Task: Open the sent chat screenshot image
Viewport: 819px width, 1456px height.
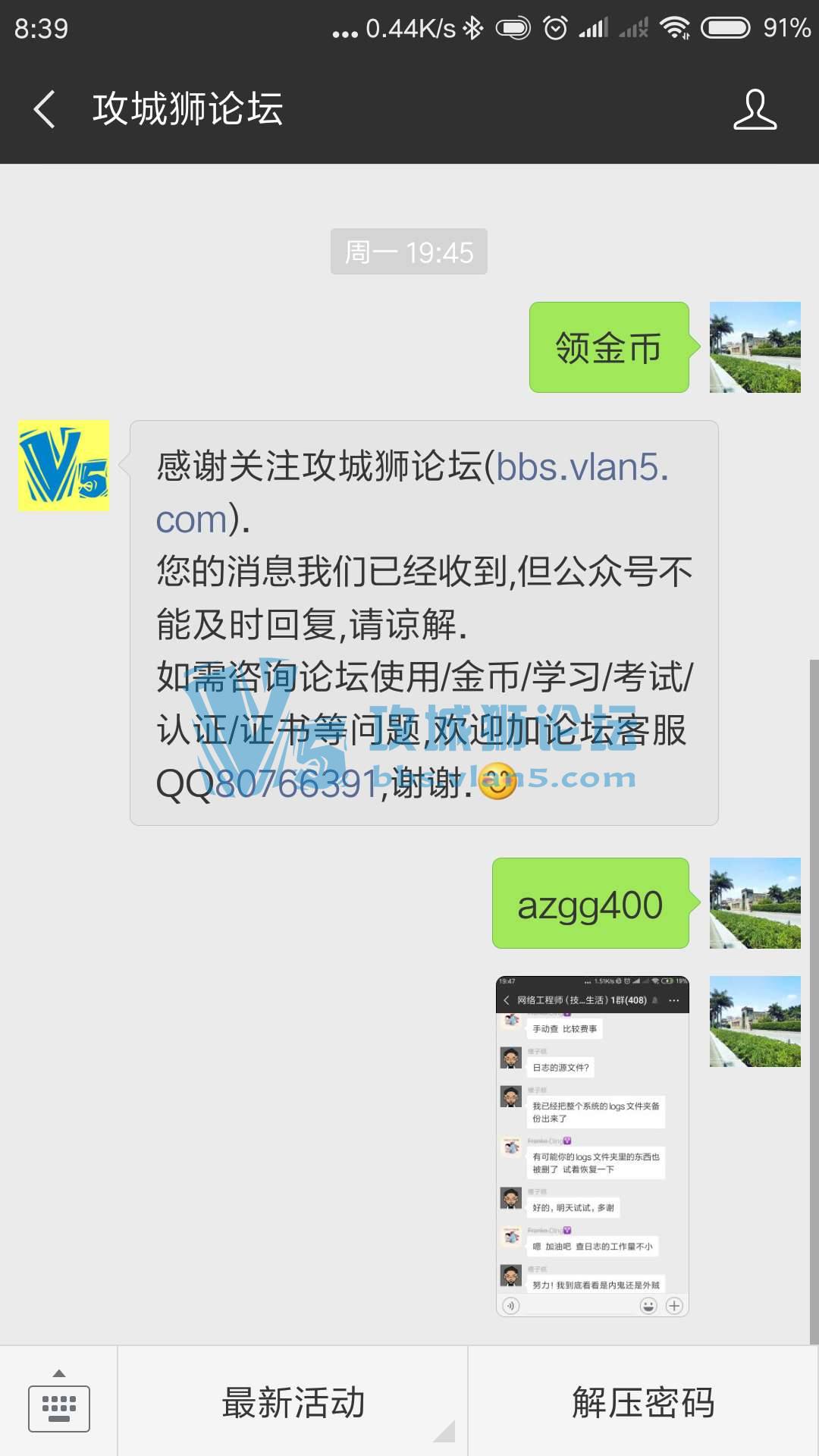Action: (591, 1146)
